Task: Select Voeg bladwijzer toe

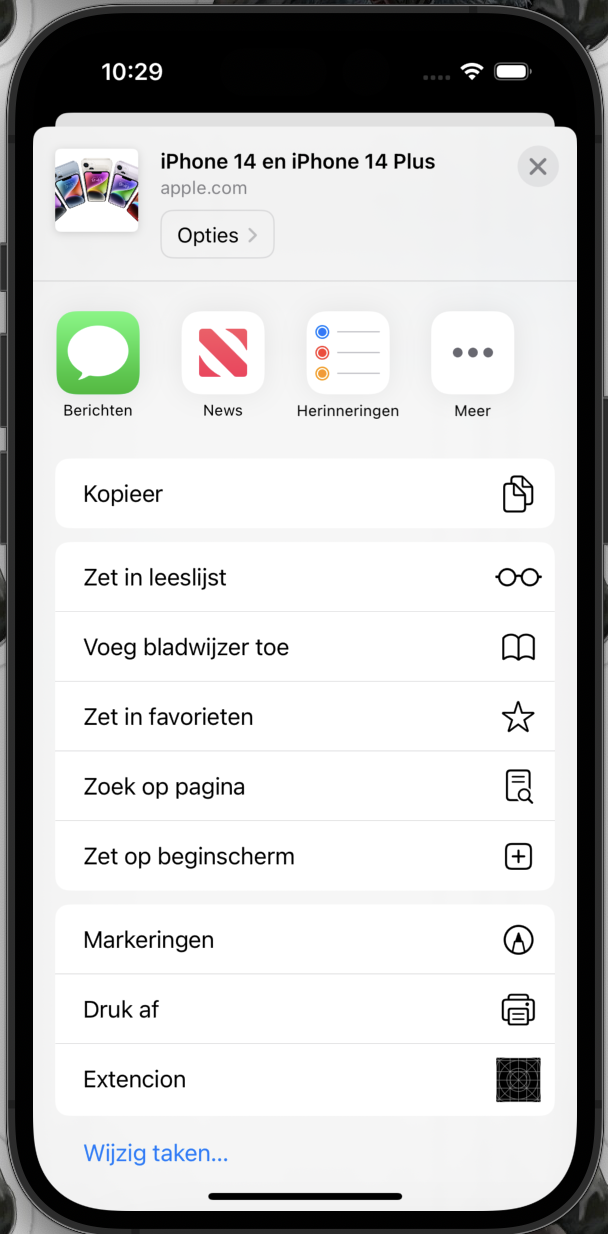Action: click(x=305, y=647)
